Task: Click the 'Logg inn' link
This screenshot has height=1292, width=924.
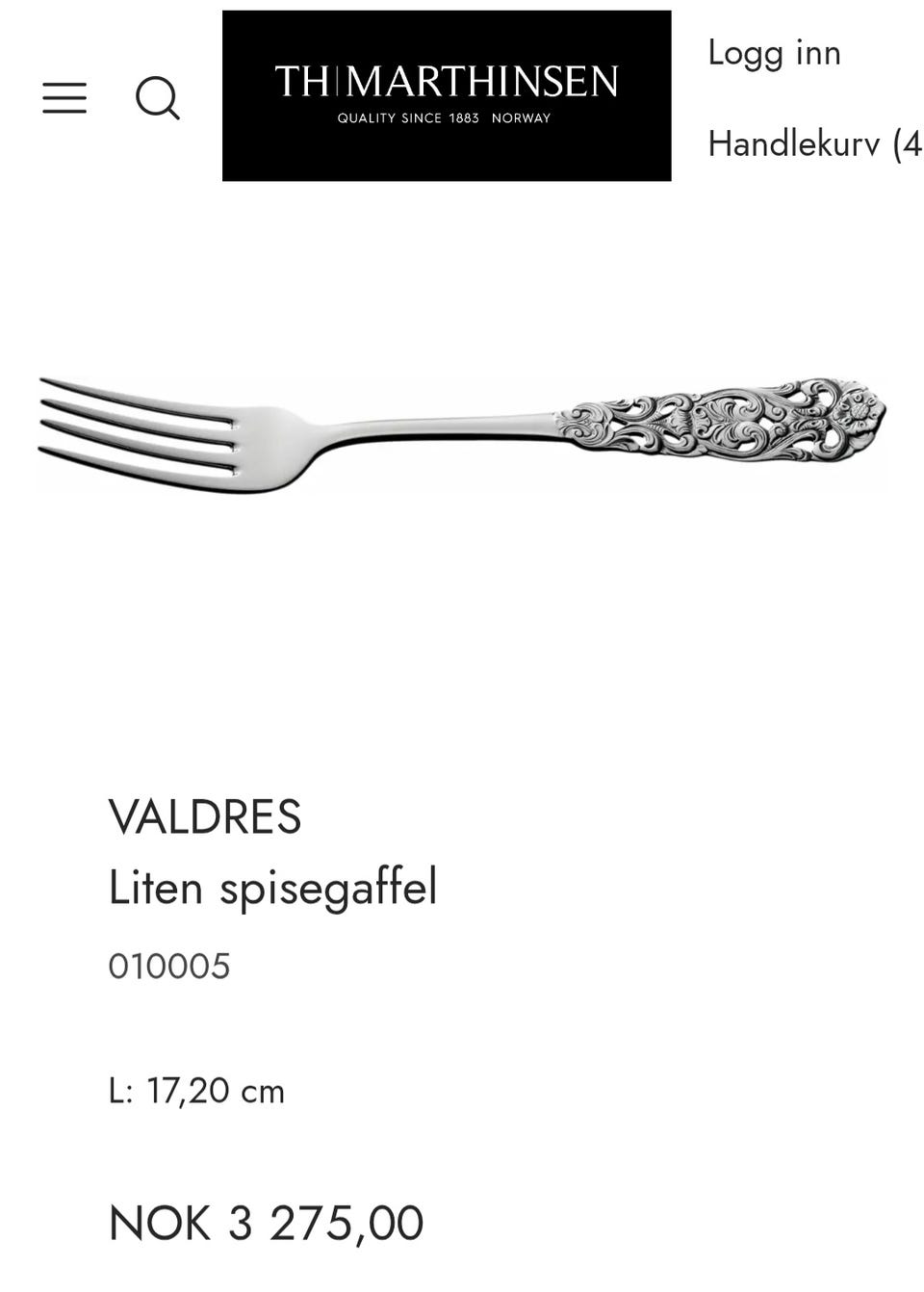Action: click(x=774, y=54)
